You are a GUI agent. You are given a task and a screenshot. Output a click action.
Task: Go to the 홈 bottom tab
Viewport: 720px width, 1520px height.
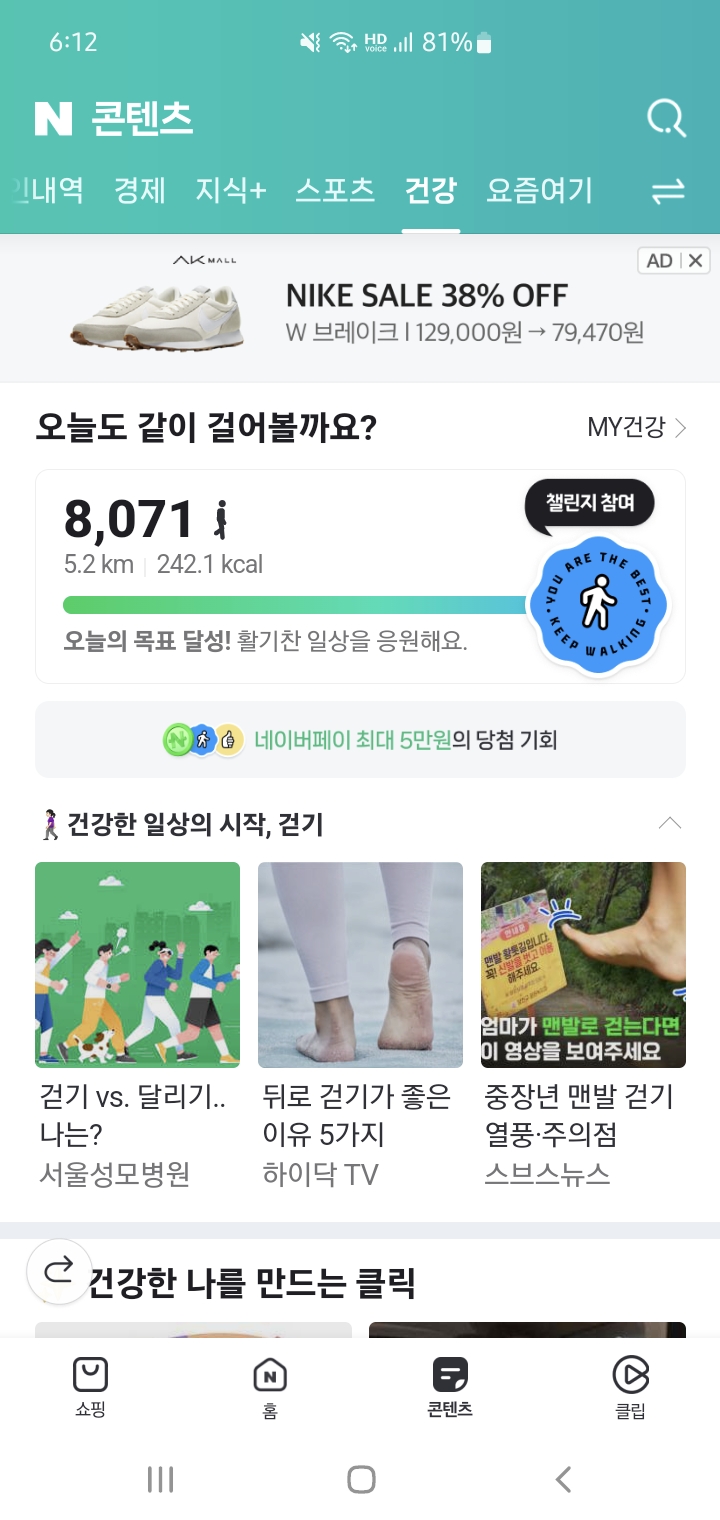point(270,1387)
